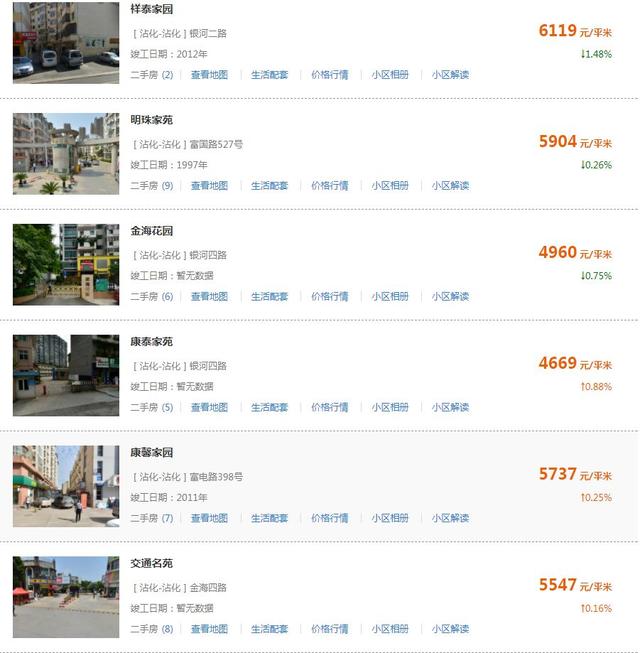Tap 查看地图 for 祥泰家园

click(x=209, y=75)
